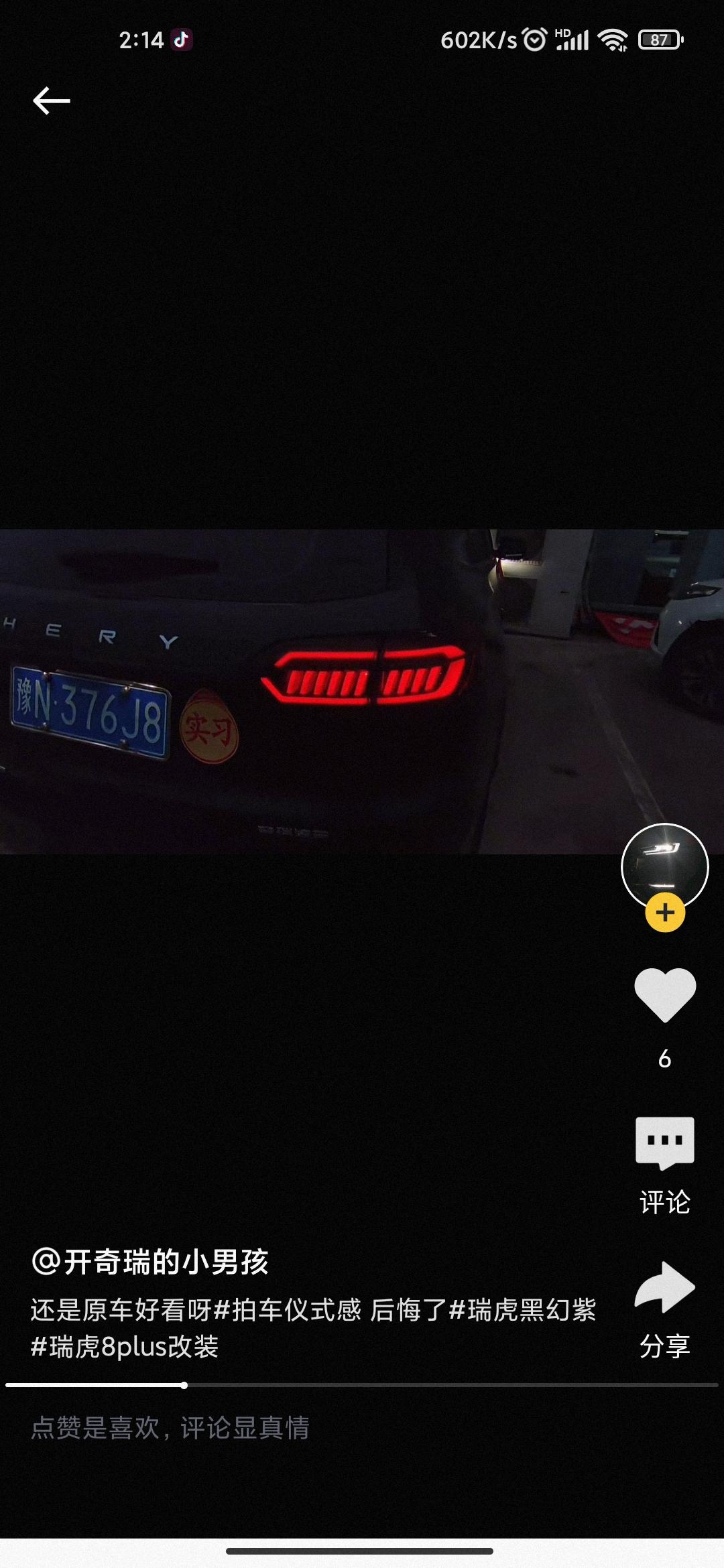The height and width of the screenshot is (1568, 724).
Task: Tap the video playback progress bar
Action: tap(362, 1385)
